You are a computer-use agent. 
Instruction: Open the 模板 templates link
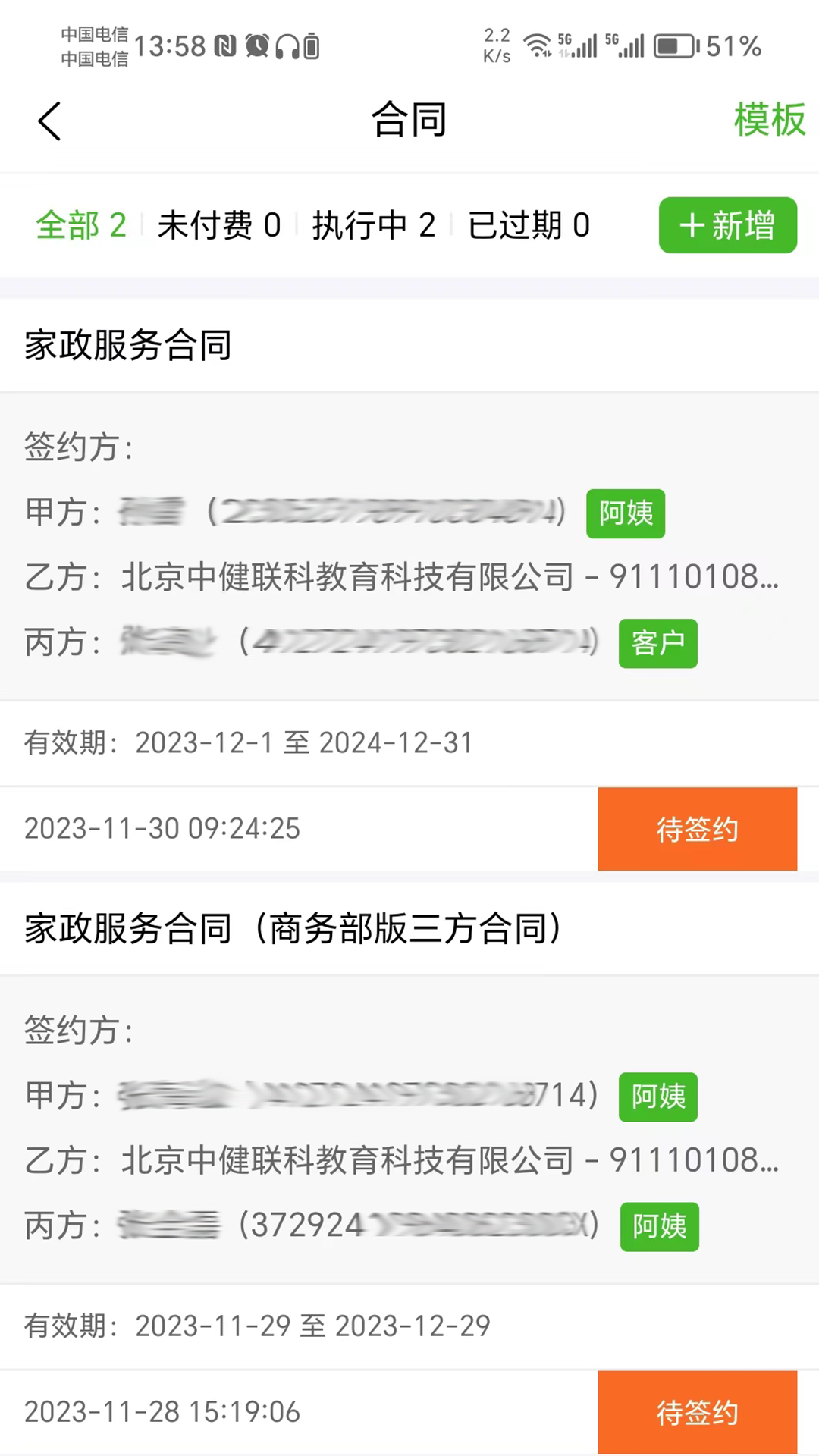pos(769,120)
